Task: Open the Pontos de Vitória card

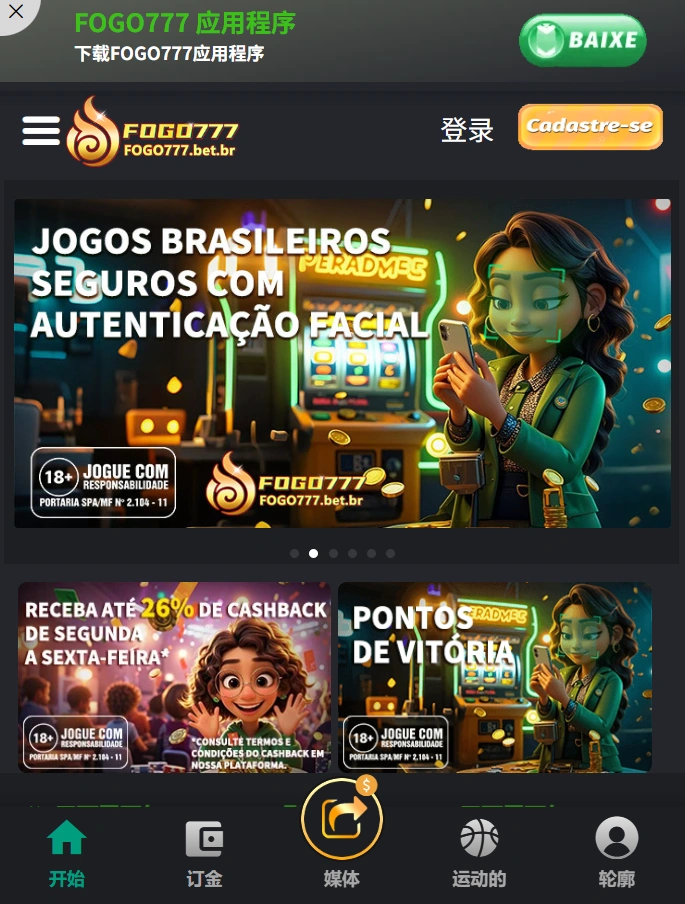Action: coord(495,677)
